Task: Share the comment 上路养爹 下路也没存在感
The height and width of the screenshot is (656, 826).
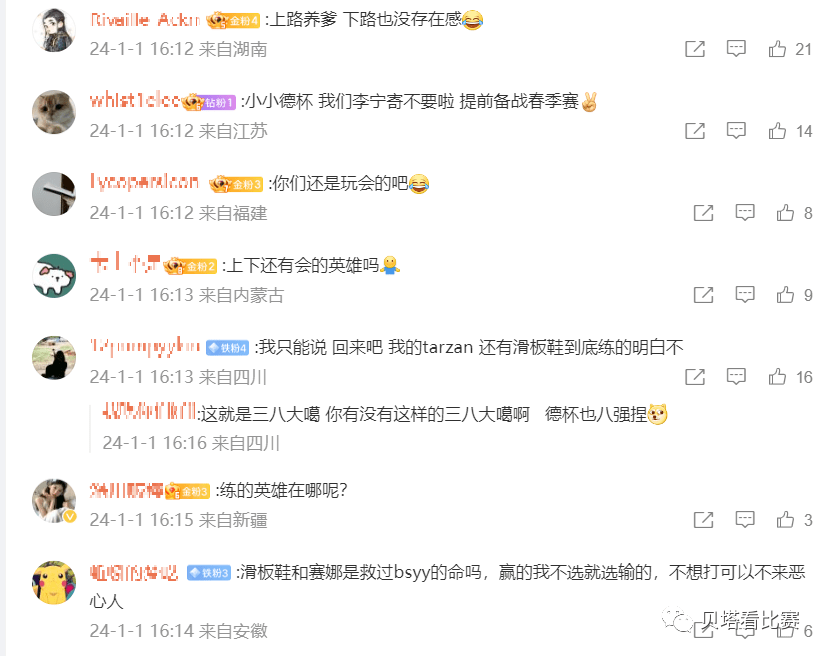Action: tap(695, 49)
